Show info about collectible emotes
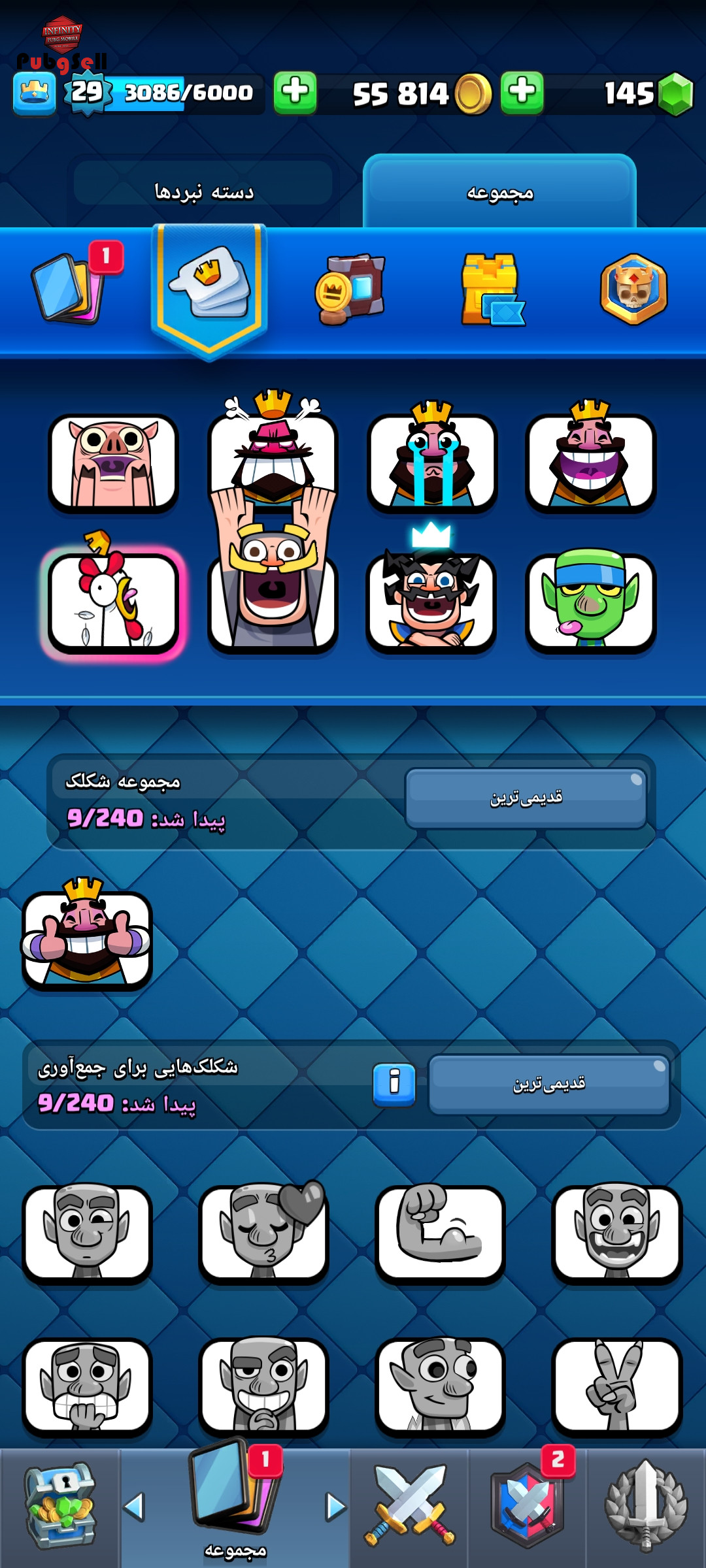 [394, 1085]
